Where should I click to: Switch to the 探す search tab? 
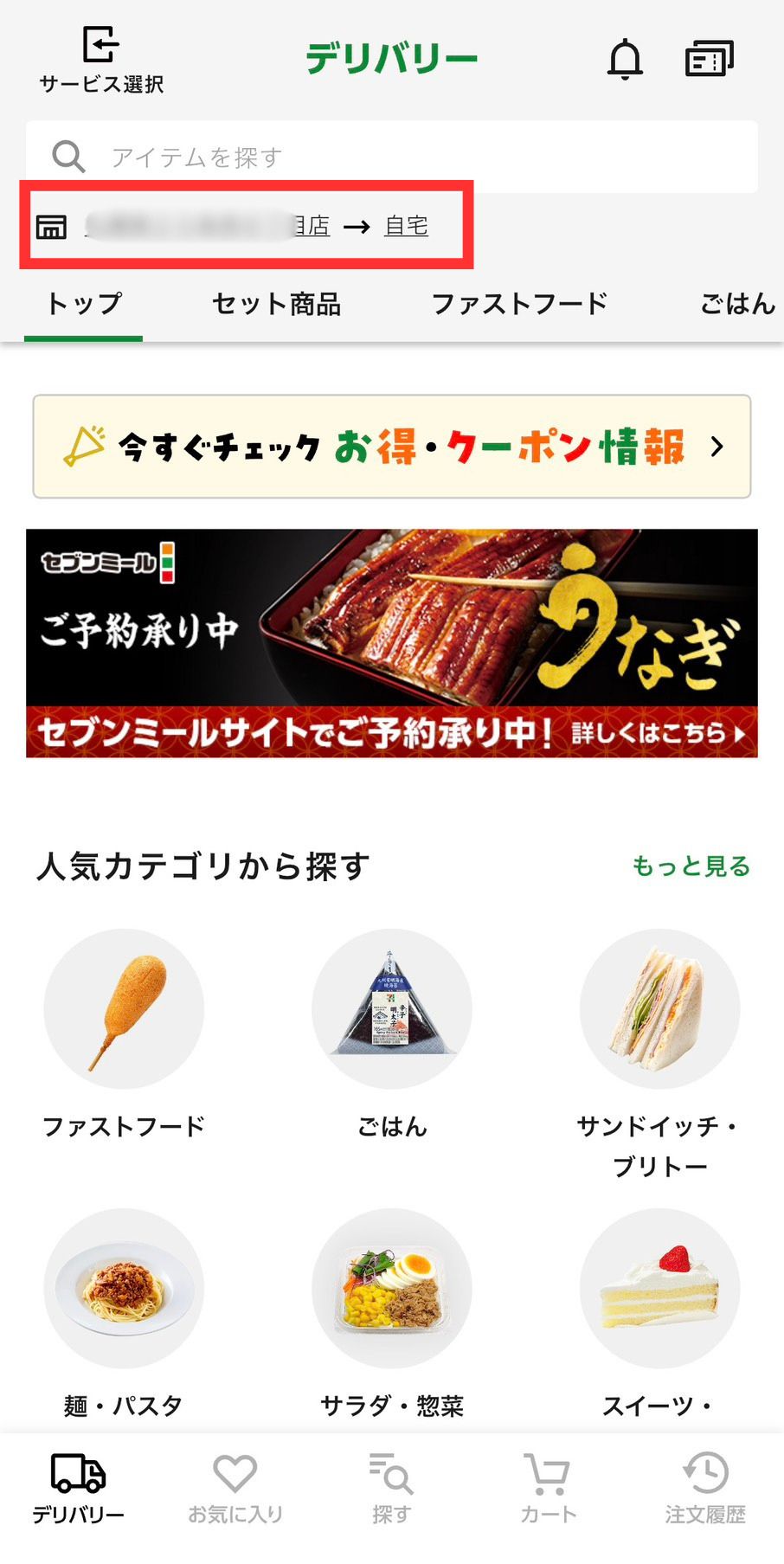pyautogui.click(x=391, y=1489)
